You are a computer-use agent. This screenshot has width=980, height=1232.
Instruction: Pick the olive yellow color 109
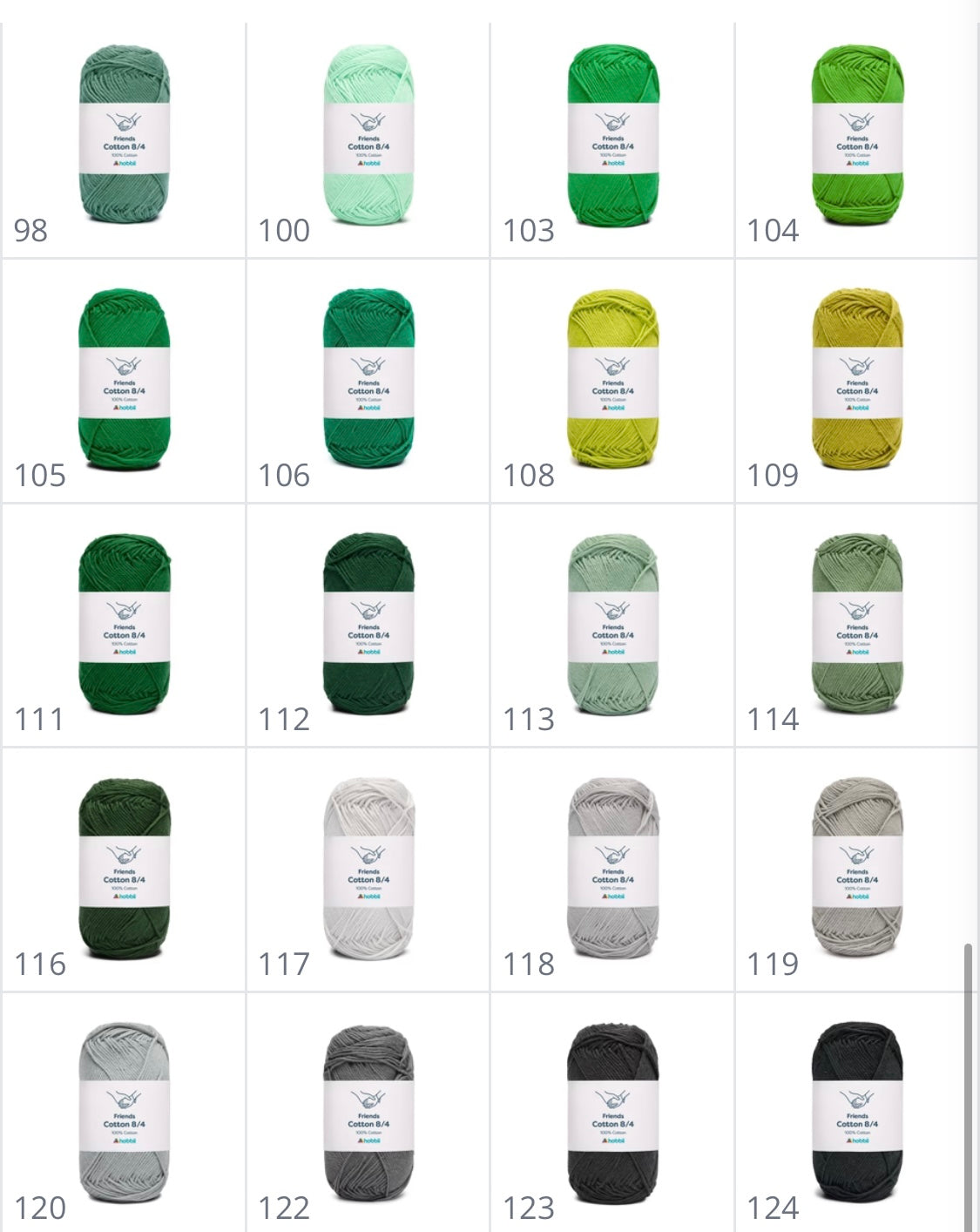(x=857, y=380)
